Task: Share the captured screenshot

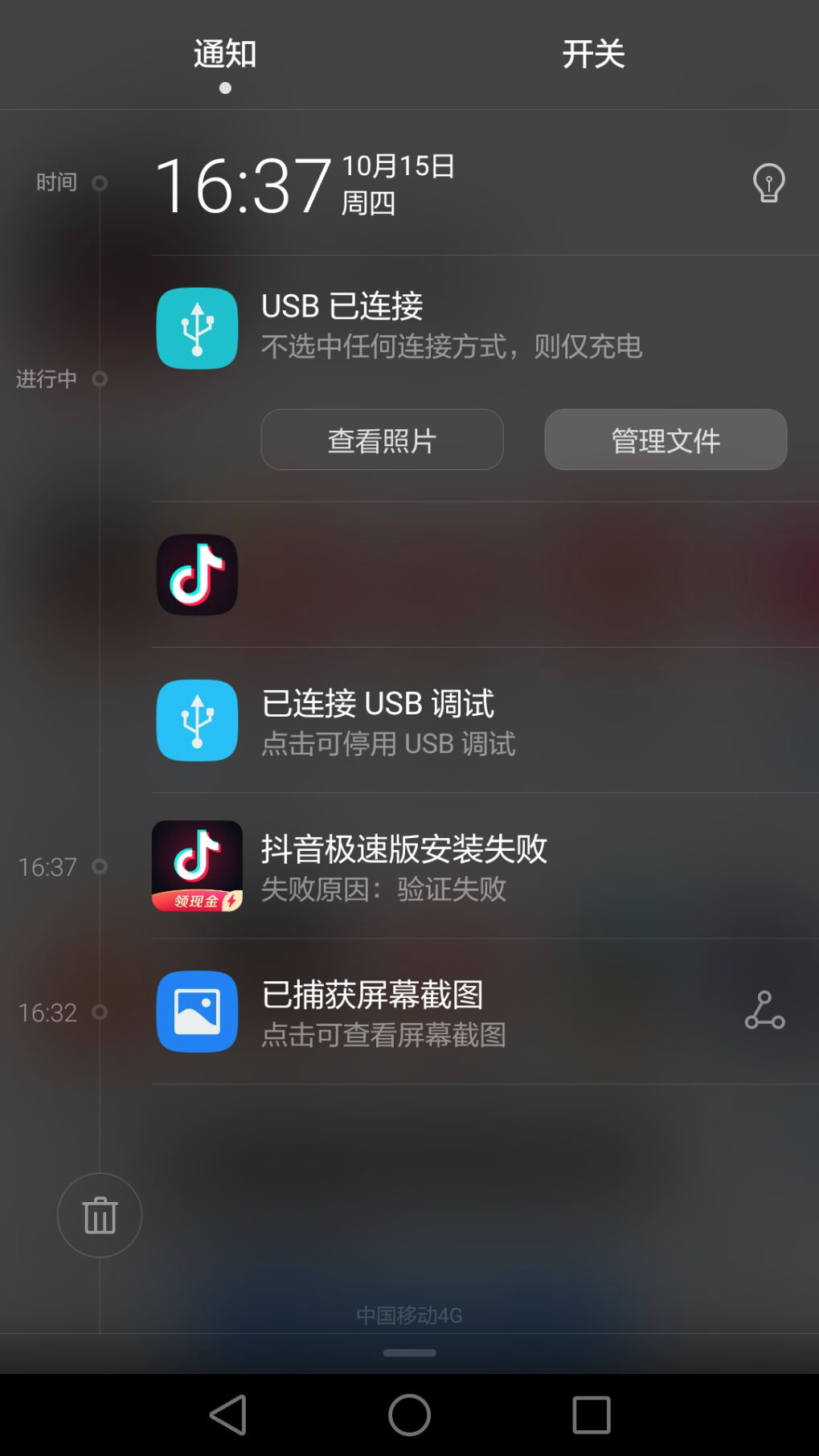Action: coord(764,1011)
